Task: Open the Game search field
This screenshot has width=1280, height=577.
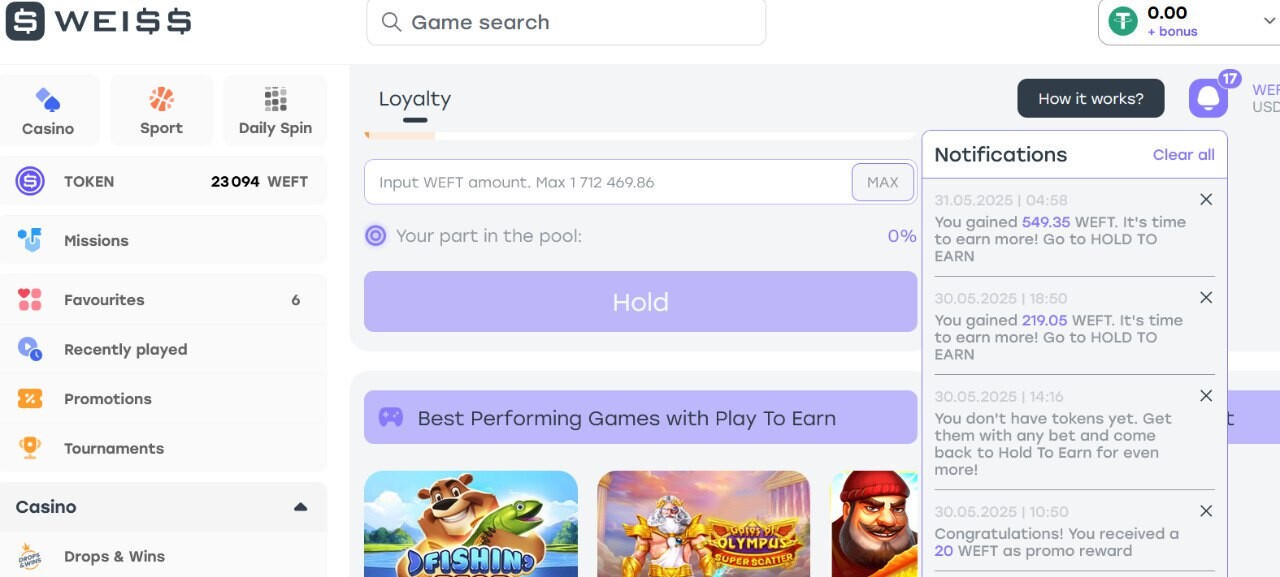Action: click(x=565, y=22)
